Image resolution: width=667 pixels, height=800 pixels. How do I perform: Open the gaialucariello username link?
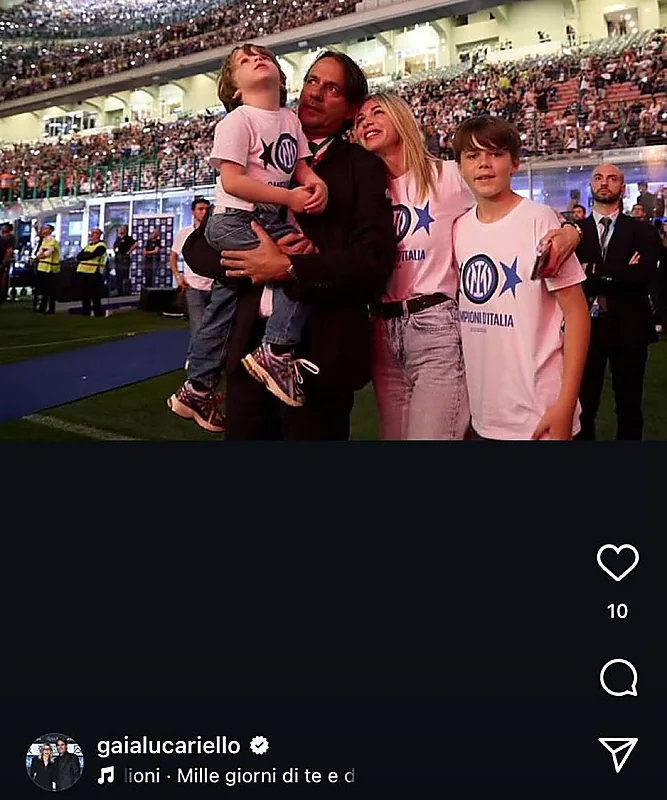pos(168,746)
